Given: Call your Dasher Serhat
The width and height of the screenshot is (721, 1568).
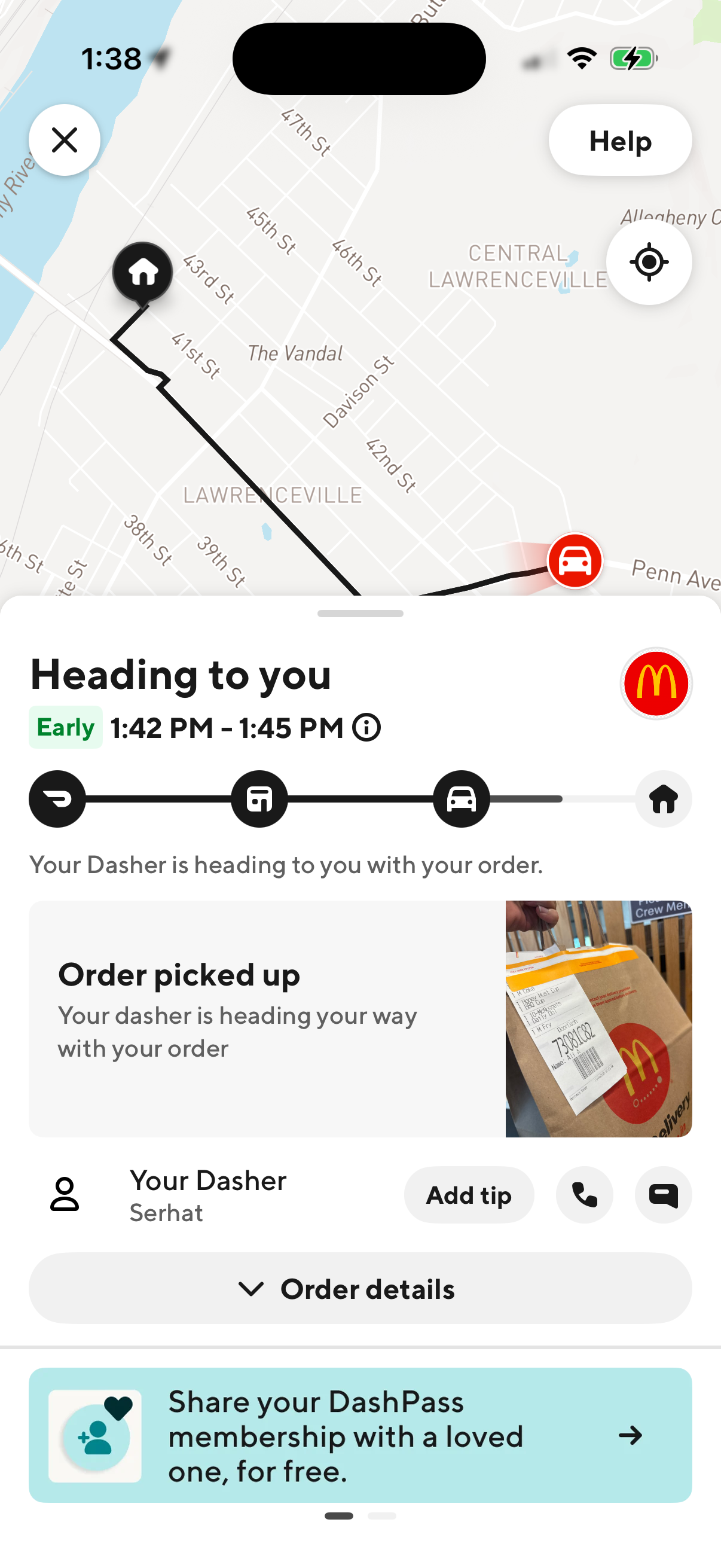Looking at the screenshot, I should pos(583,1195).
